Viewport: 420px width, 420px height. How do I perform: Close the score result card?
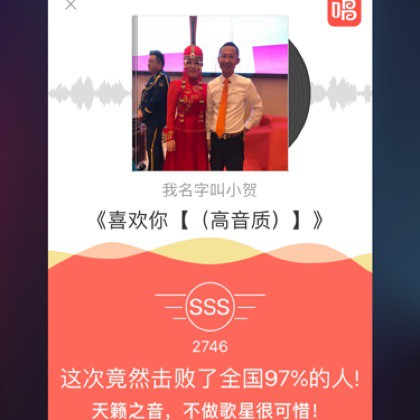(x=71, y=4)
